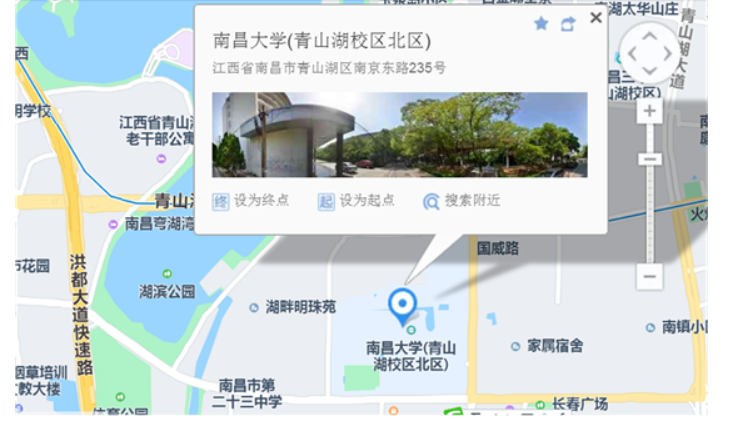Share the 南昌大学 location
Screen dimensions: 747x423
(568, 23)
